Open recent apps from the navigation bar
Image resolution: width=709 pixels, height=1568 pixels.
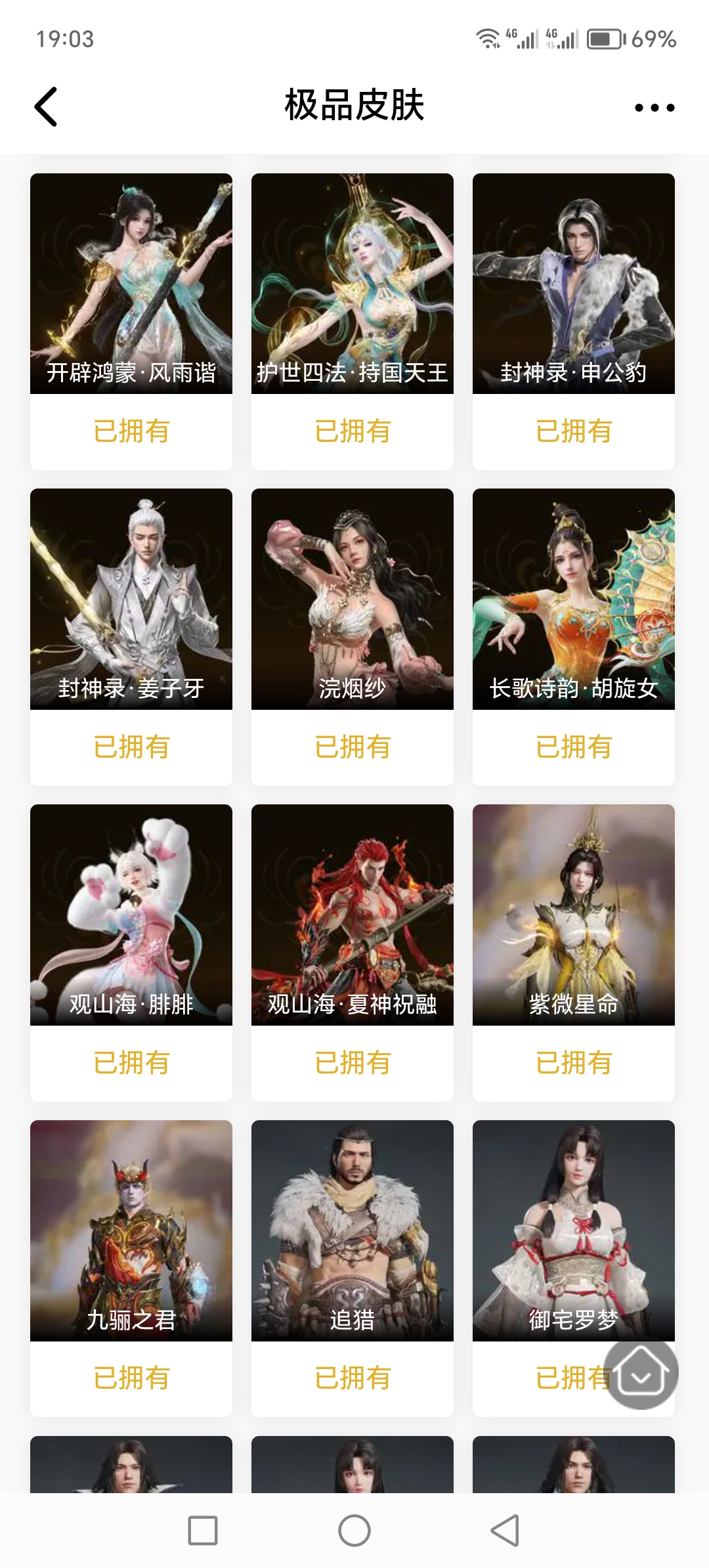(203, 1531)
